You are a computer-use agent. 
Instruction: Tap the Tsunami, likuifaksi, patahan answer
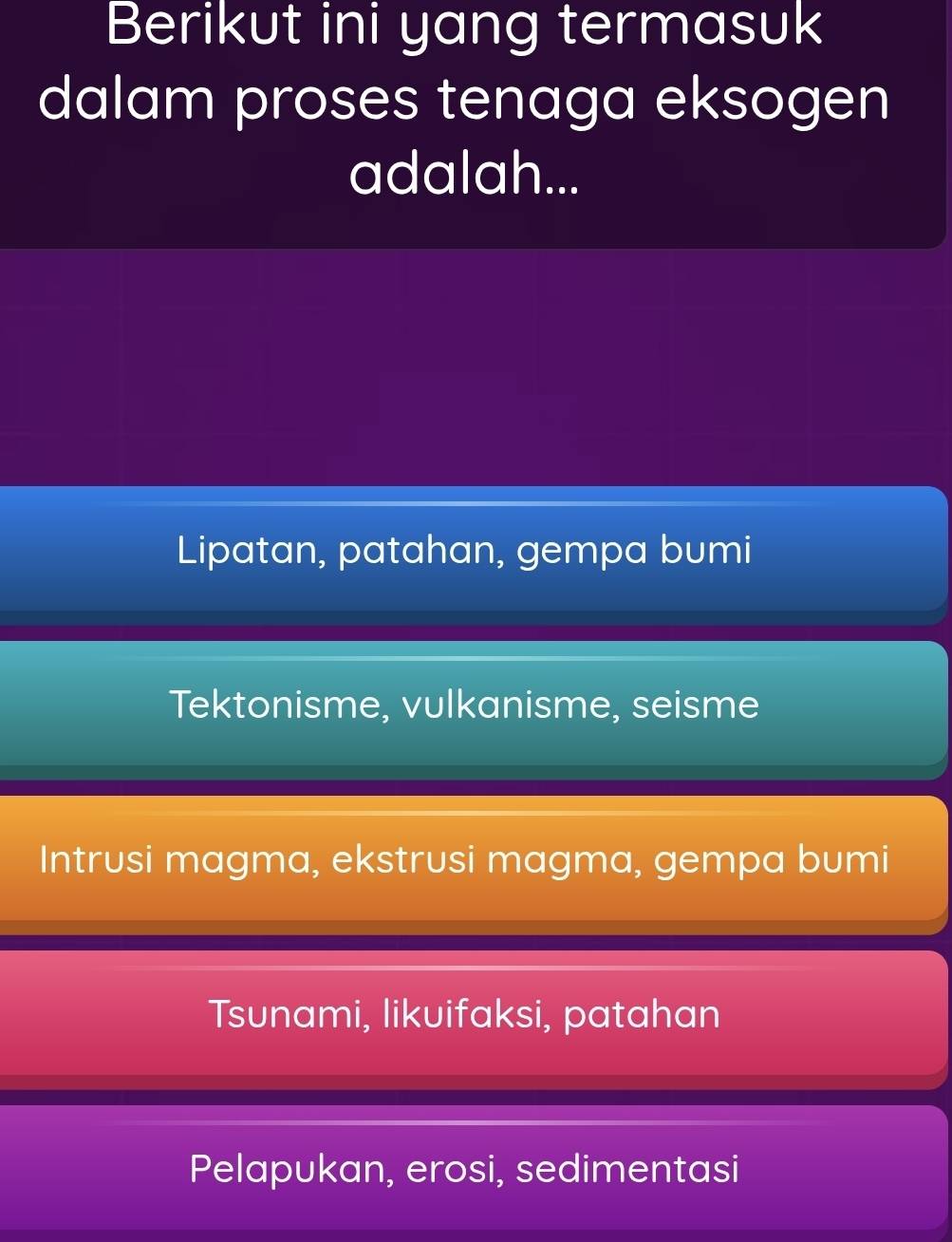465,1015
